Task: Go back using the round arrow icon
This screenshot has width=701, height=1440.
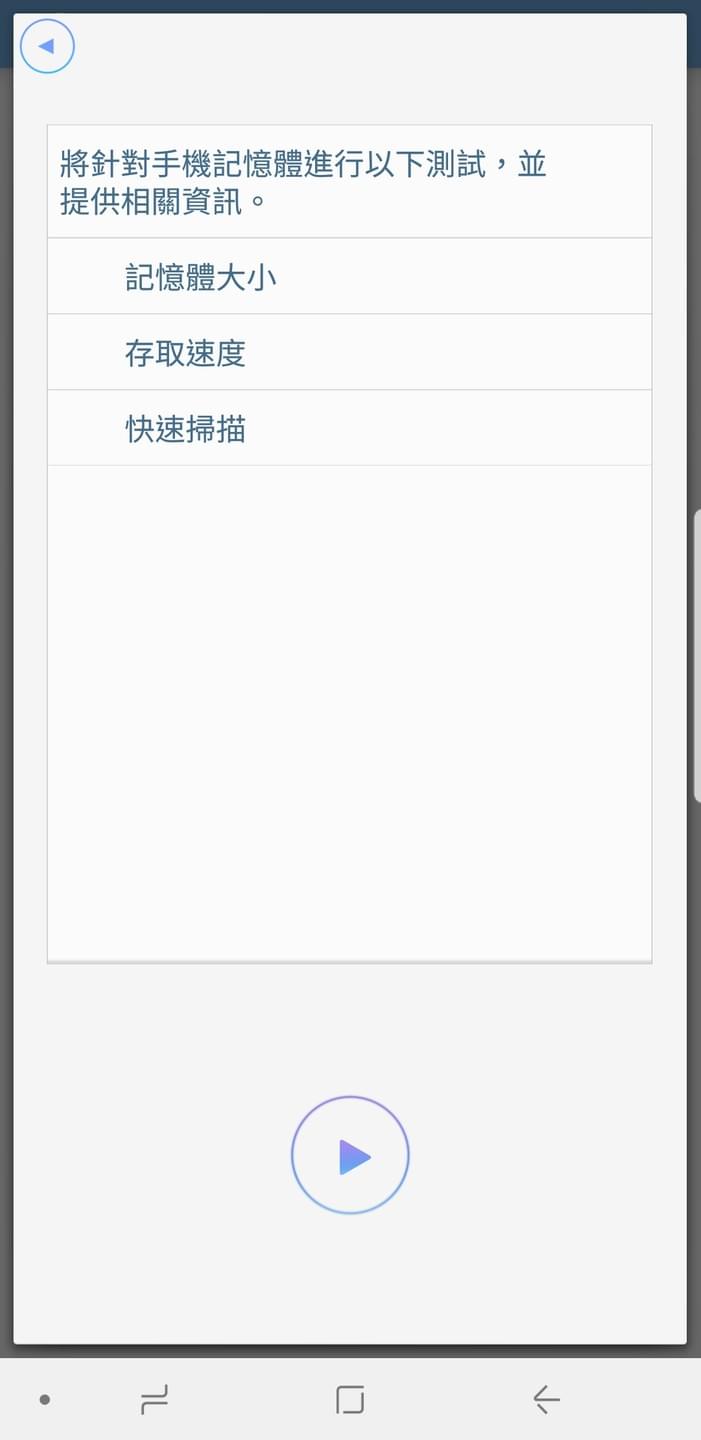Action: (x=47, y=46)
